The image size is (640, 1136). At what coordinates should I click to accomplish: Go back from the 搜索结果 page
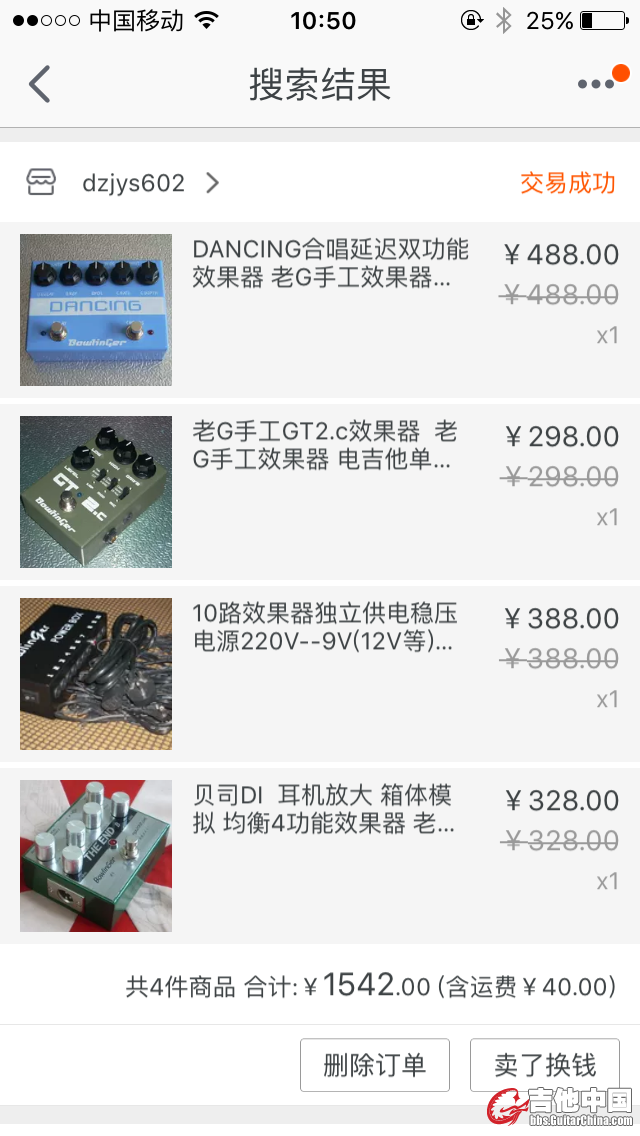click(40, 84)
